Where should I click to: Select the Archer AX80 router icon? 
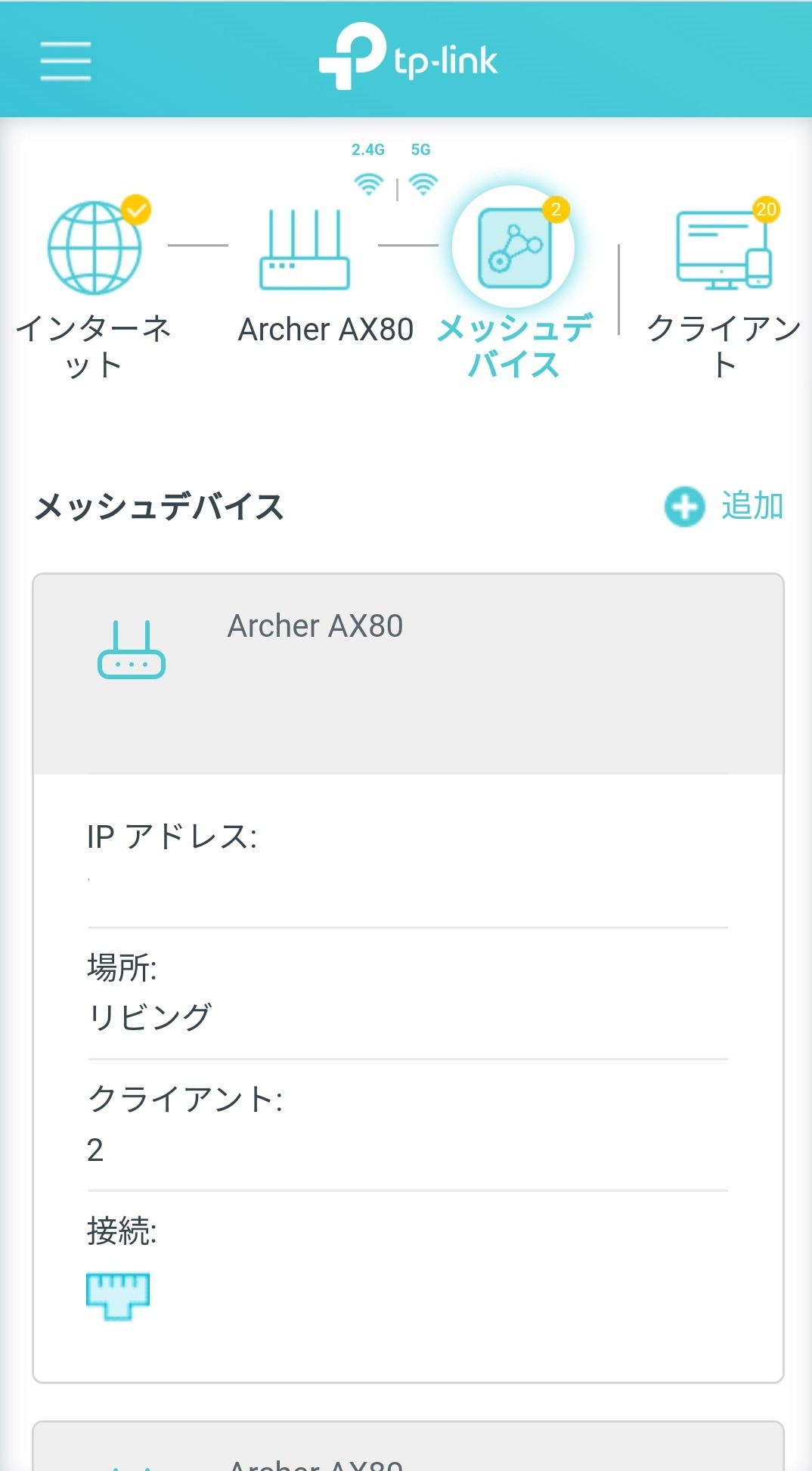coord(305,249)
